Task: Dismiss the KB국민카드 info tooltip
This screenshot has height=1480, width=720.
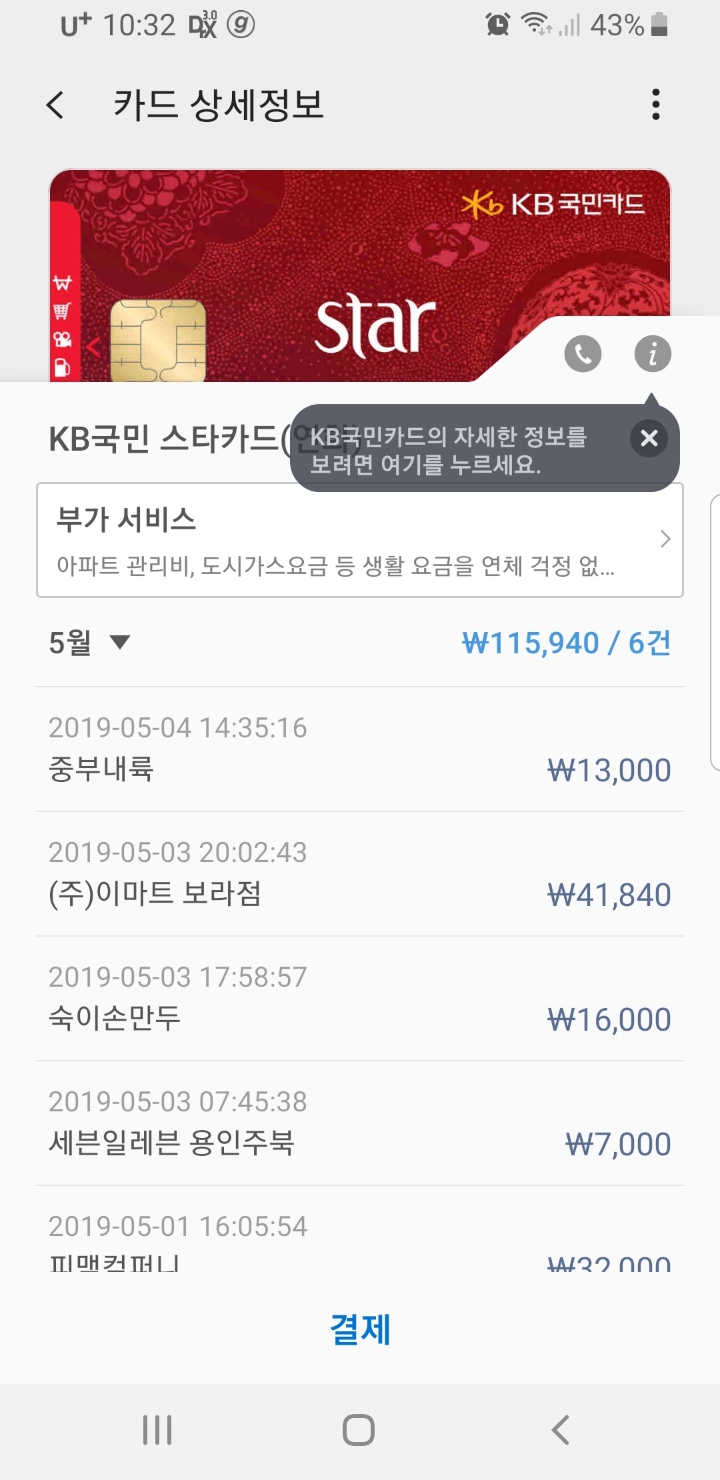Action: (x=649, y=437)
